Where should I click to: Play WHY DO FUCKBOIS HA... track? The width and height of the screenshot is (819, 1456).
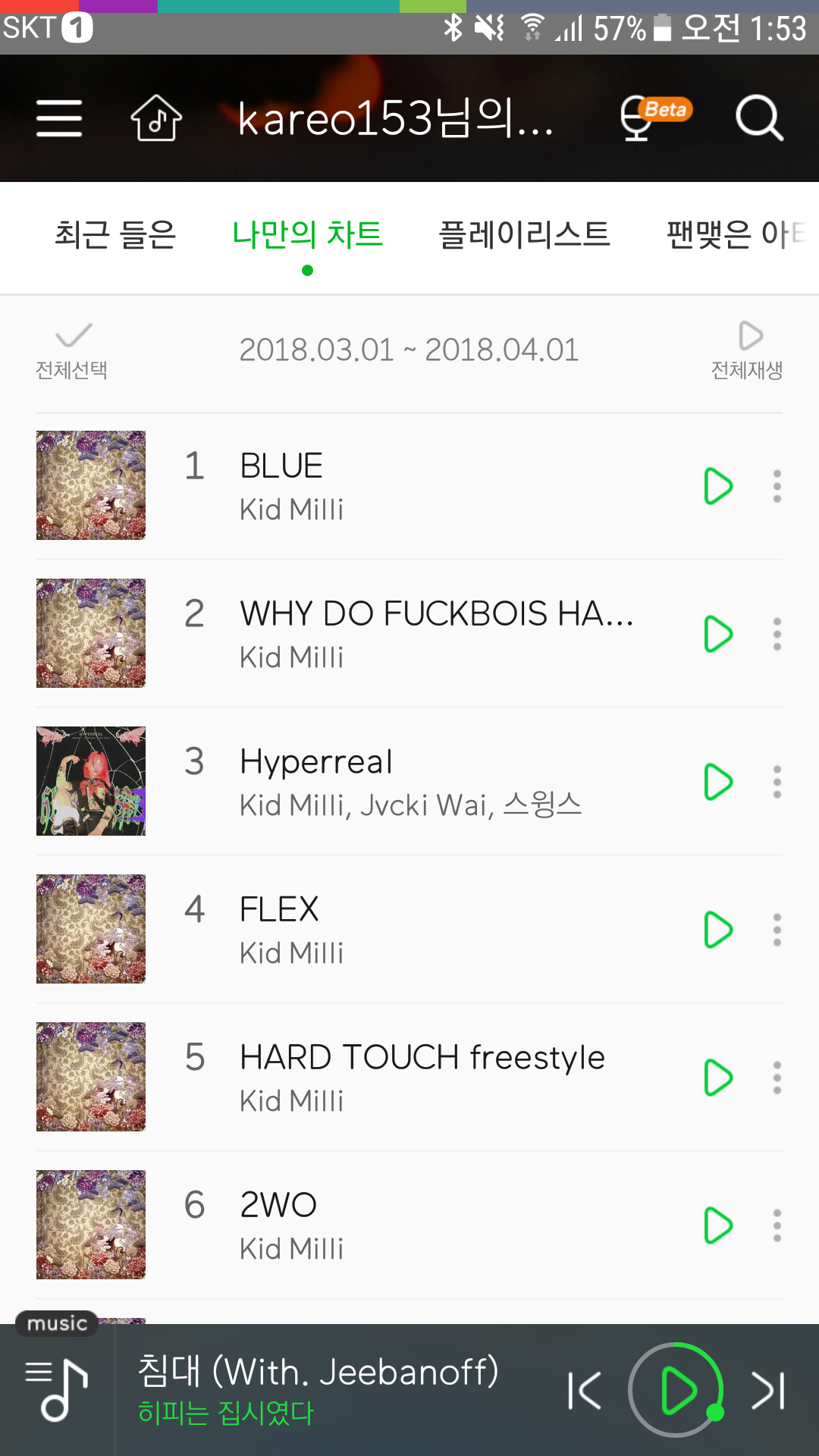tap(717, 634)
